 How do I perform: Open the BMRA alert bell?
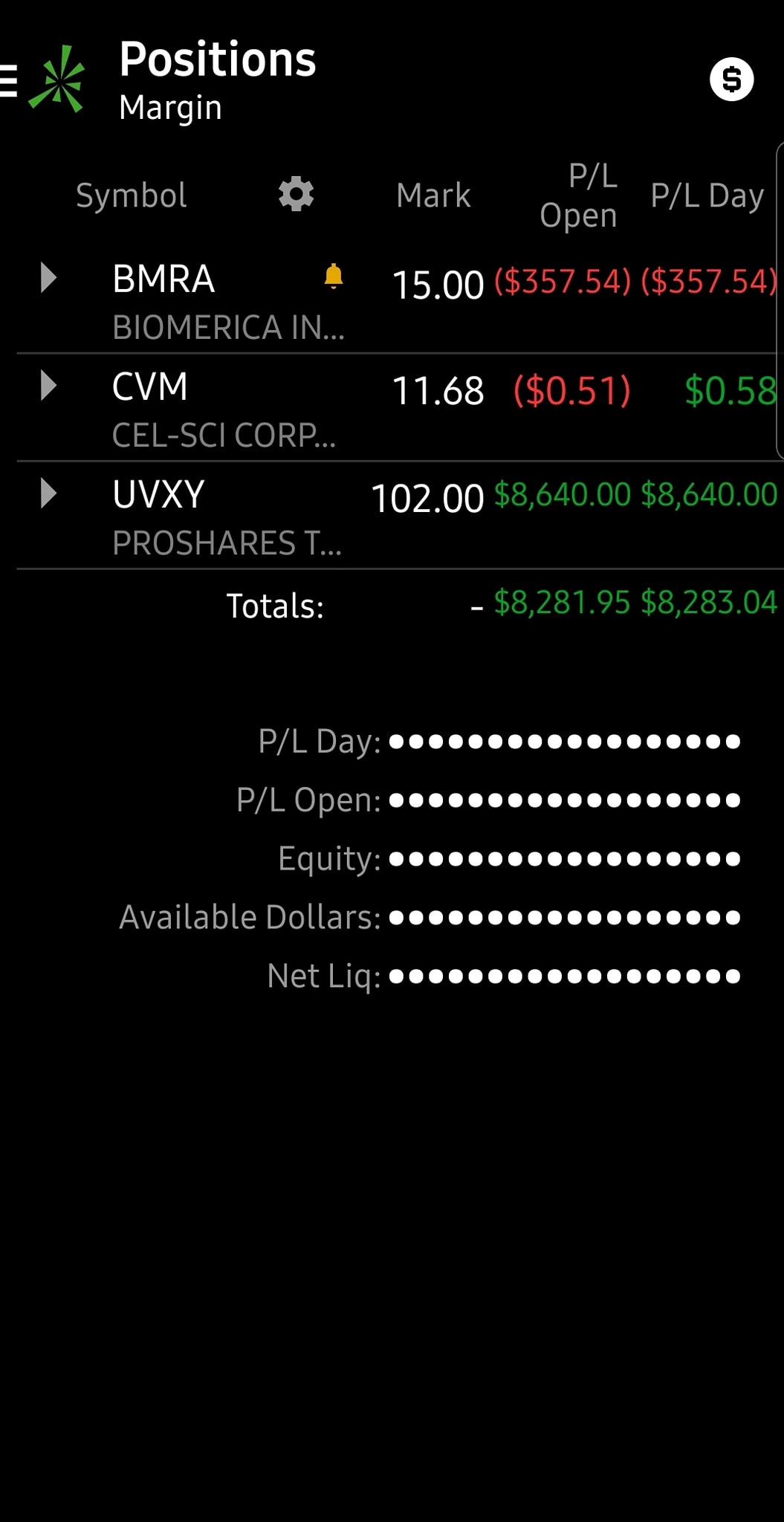pos(334,276)
